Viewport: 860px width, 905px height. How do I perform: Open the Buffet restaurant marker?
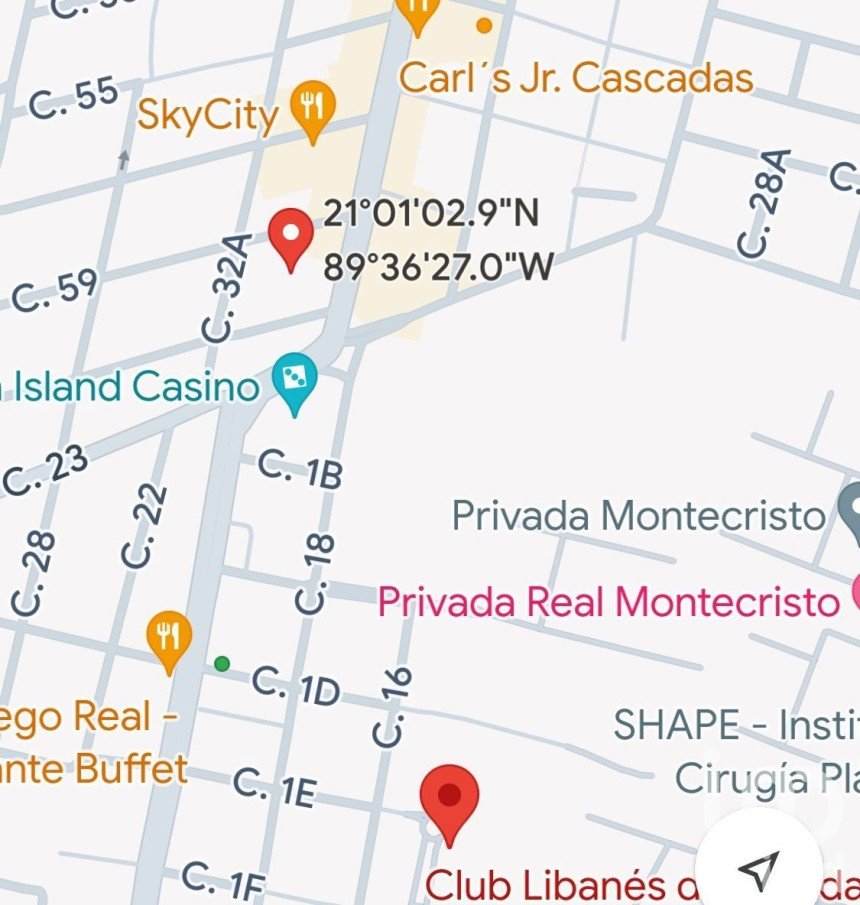pyautogui.click(x=169, y=639)
